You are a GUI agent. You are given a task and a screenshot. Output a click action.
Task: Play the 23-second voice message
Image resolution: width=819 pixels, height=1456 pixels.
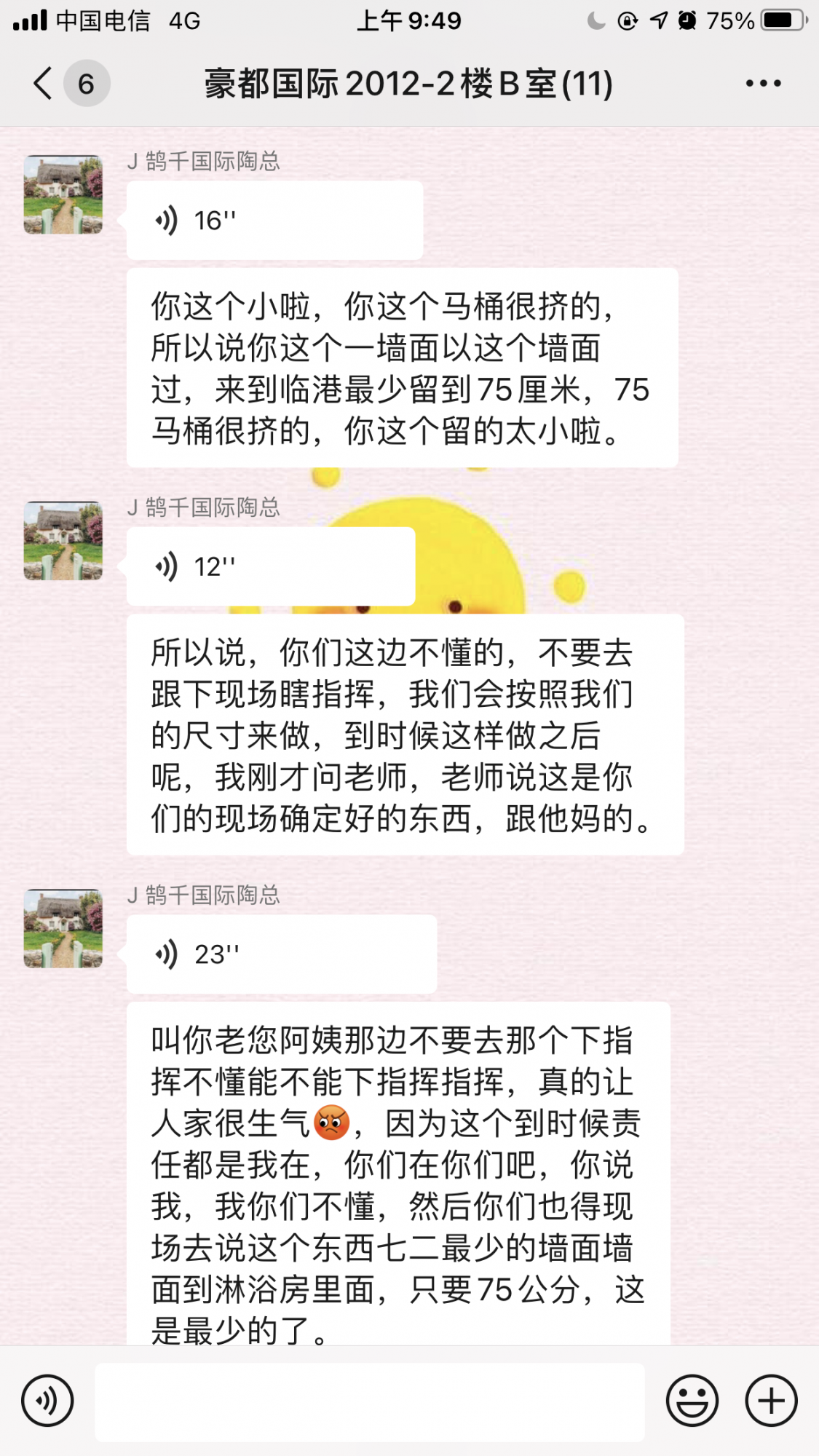(282, 954)
